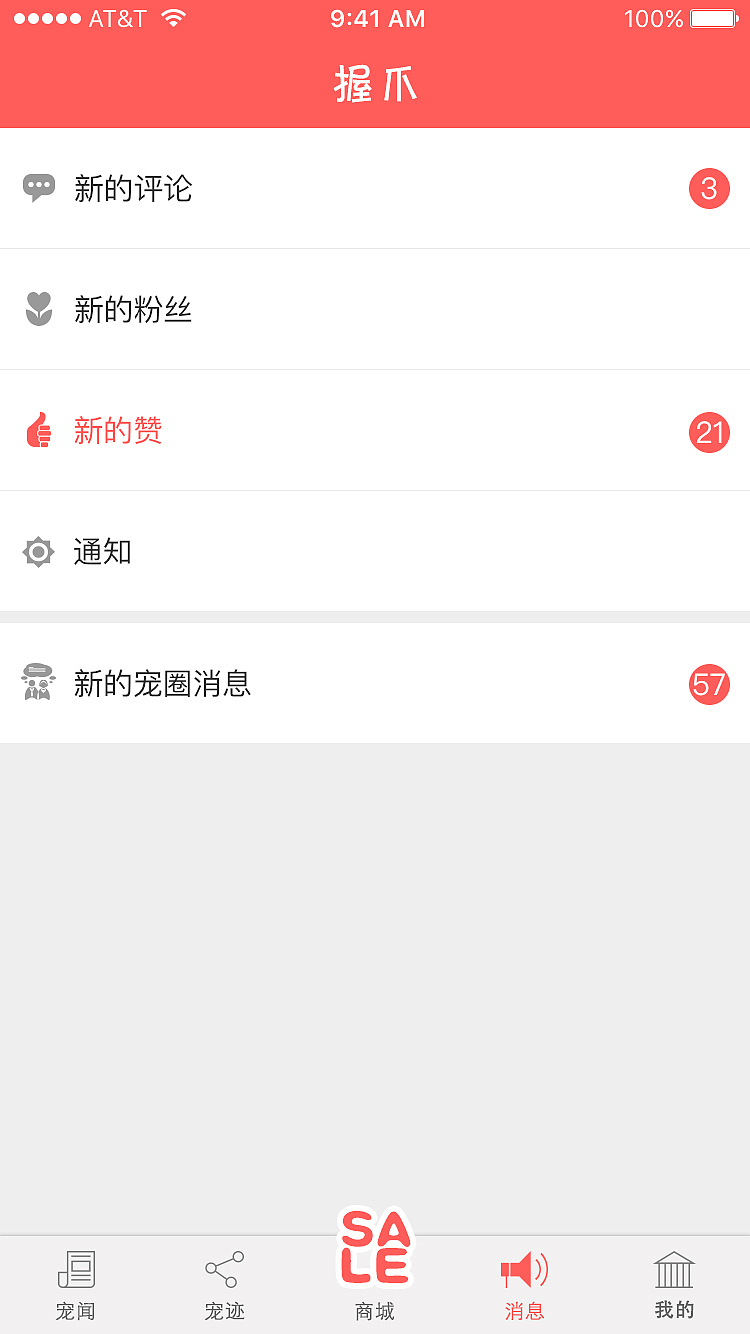Click the thumbs-up icon beside 新的赞
The image size is (750, 1334).
point(38,431)
